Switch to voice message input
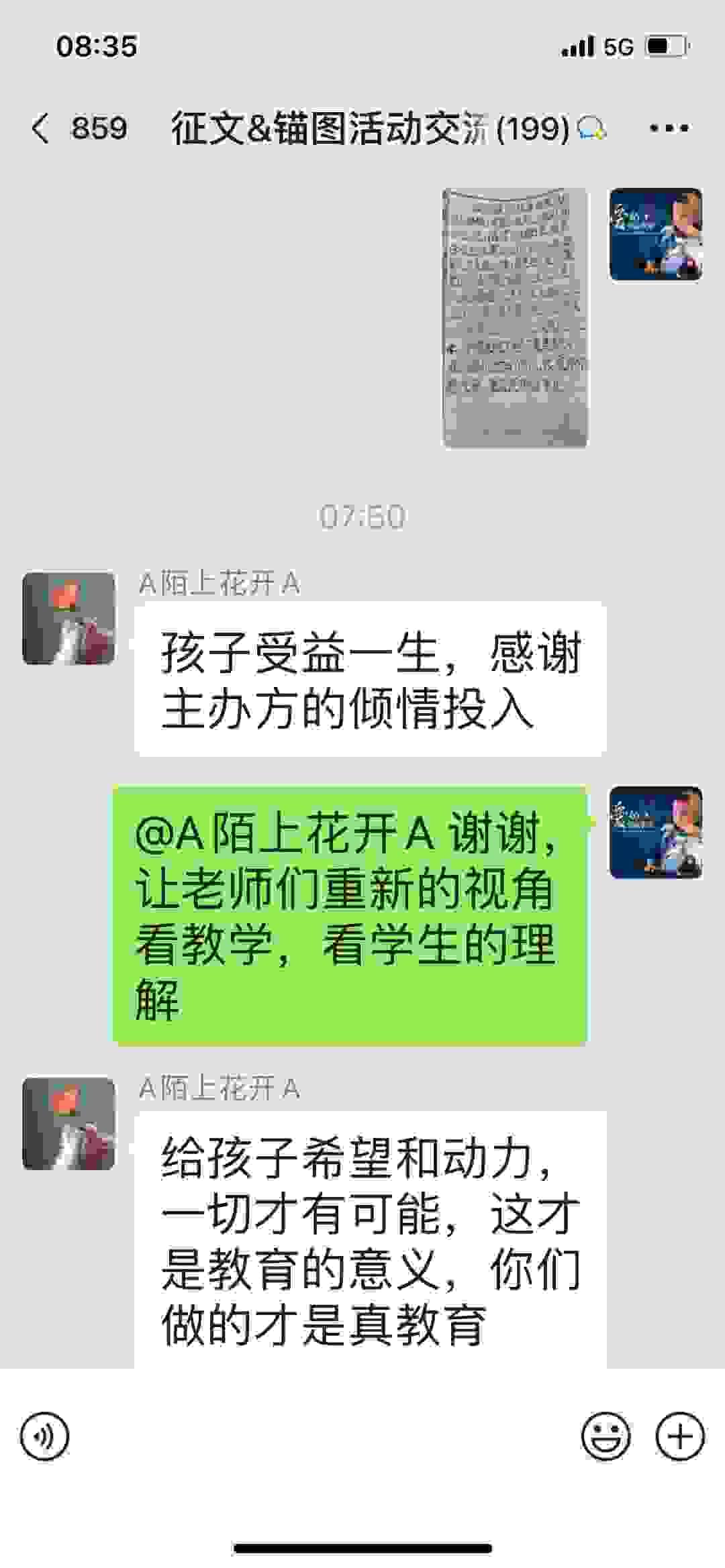Screen dimensions: 725x1568 [45, 1436]
